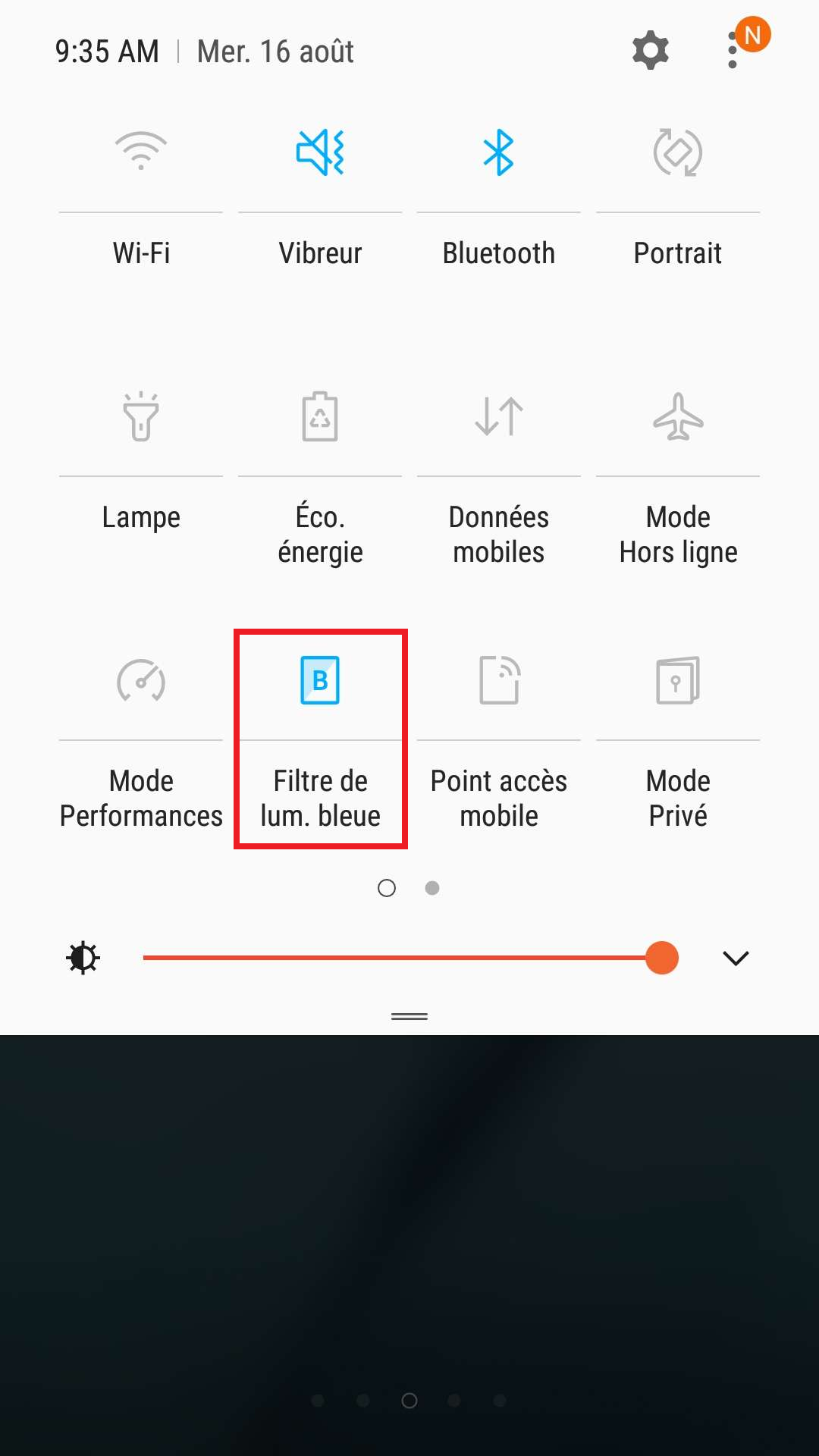Select the first page indicator dot
This screenshot has height=1456, width=819.
click(387, 887)
